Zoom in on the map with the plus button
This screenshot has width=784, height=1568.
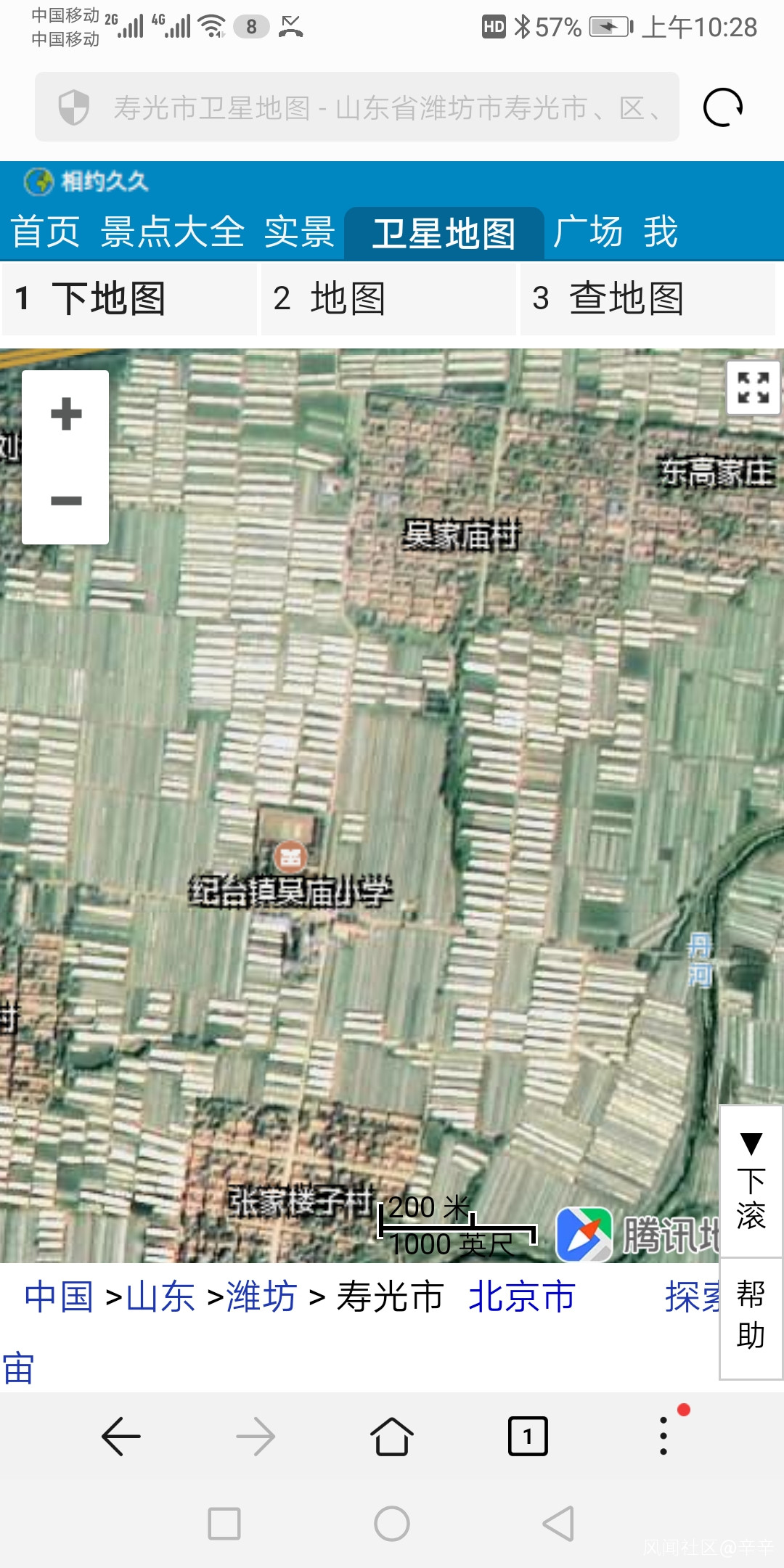(x=66, y=414)
